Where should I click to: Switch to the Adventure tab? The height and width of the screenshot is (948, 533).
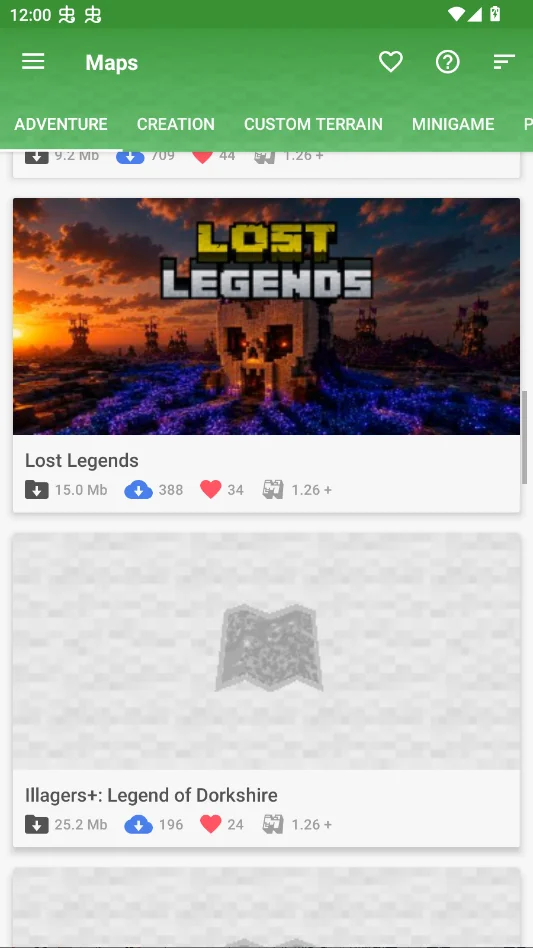point(61,124)
